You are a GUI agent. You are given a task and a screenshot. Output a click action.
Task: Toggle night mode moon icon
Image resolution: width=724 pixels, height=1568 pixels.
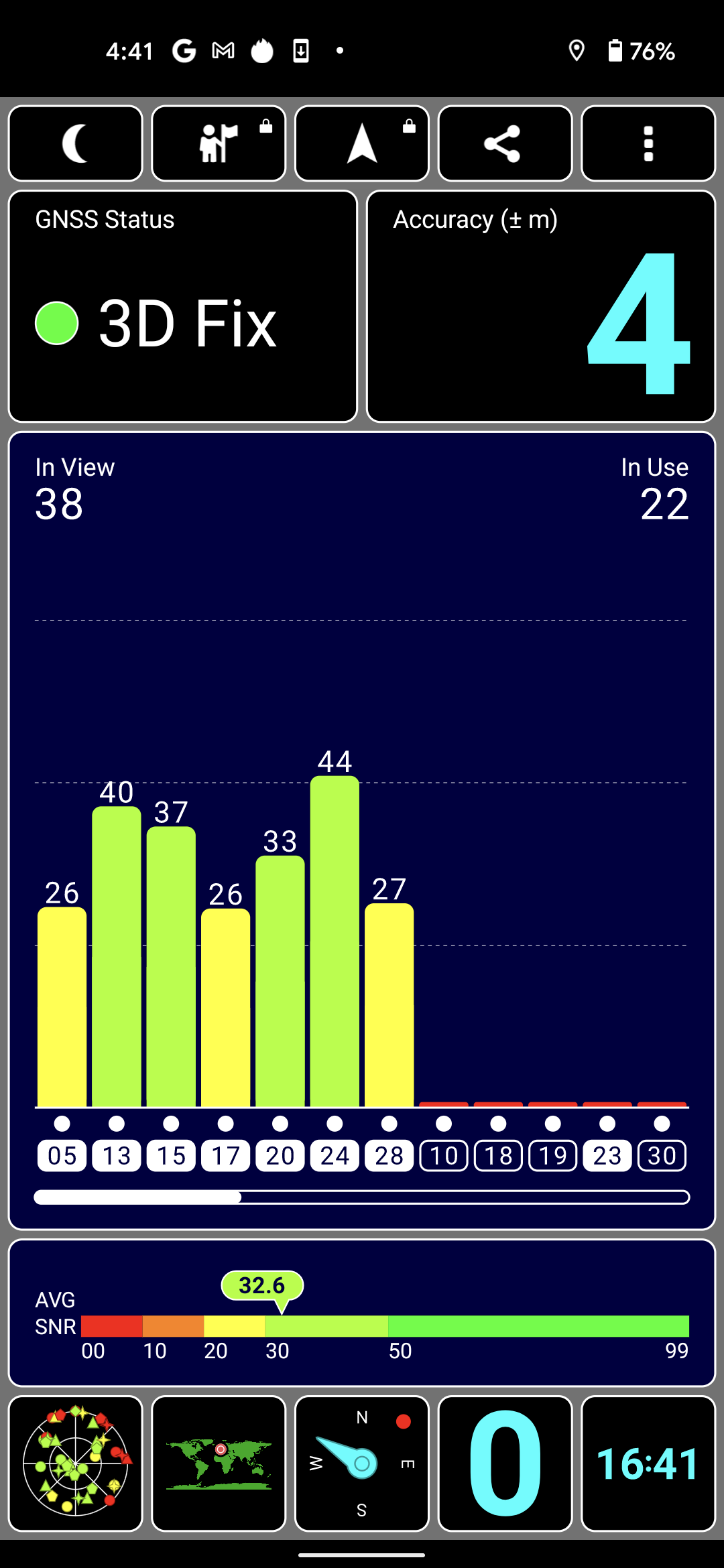[x=76, y=143]
